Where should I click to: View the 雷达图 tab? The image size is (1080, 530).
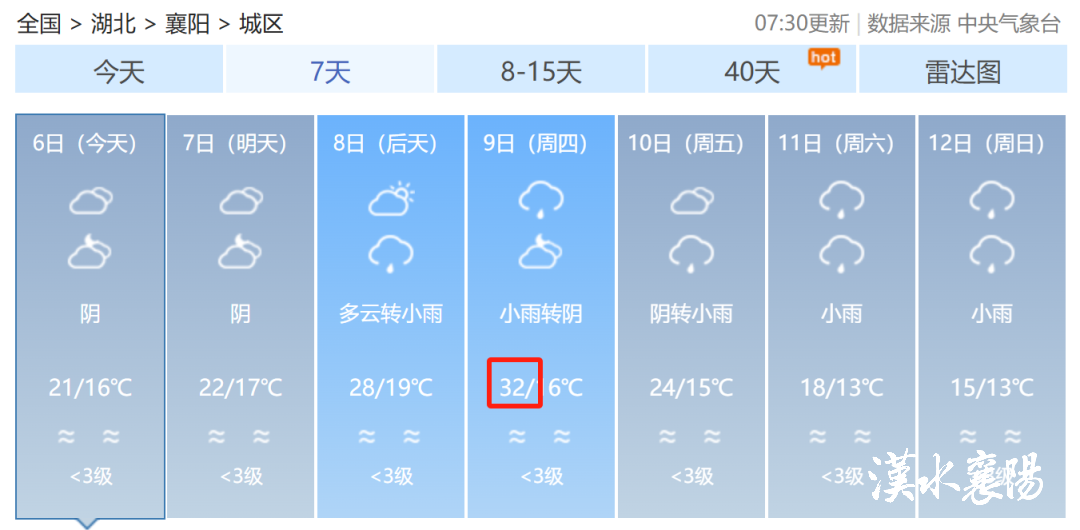[x=963, y=71]
